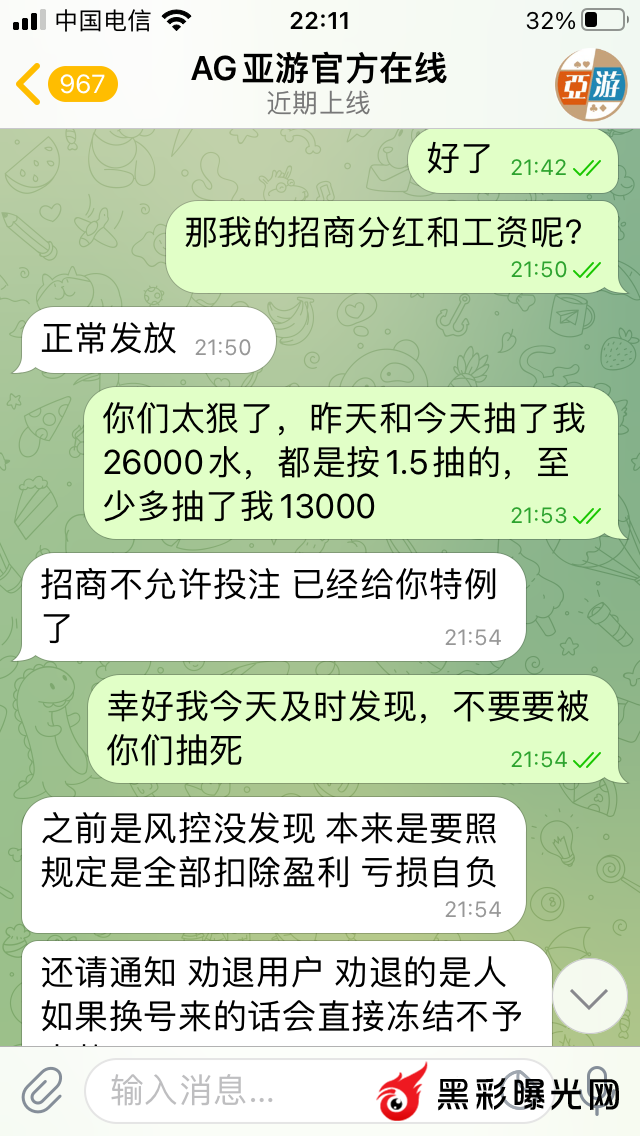Image resolution: width=640 pixels, height=1136 pixels.
Task: Jump to the latest message with the down arrow
Action: [x=589, y=996]
